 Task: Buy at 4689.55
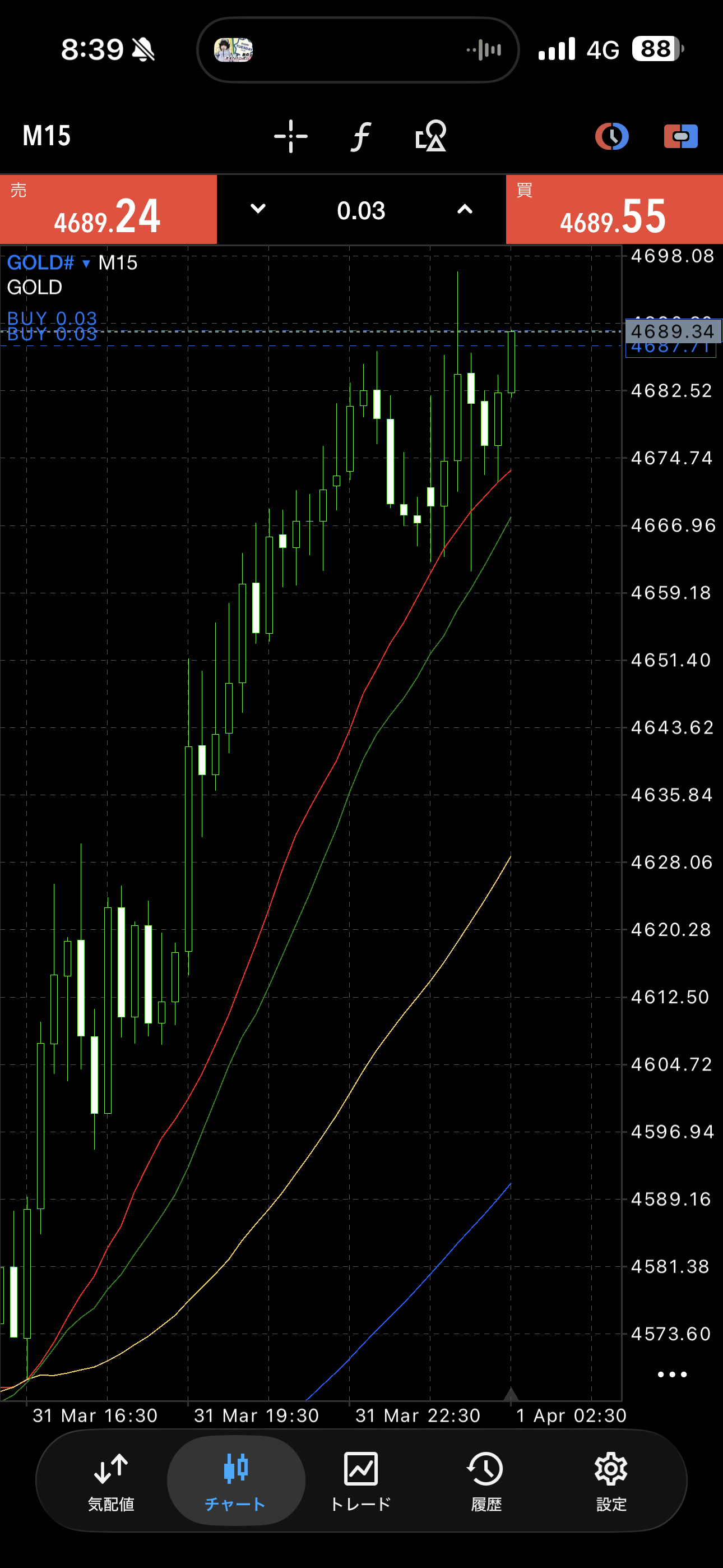click(x=614, y=210)
